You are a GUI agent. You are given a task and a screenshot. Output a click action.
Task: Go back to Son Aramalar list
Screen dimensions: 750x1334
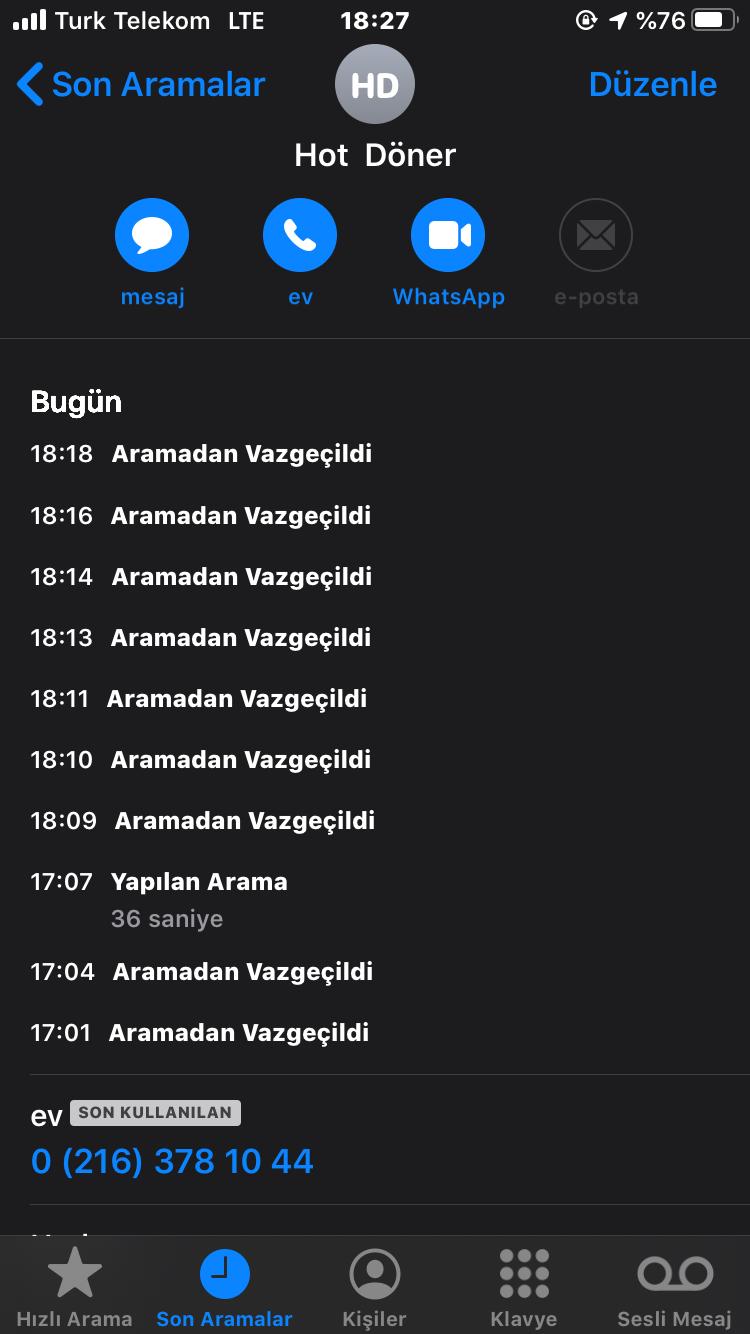point(141,85)
